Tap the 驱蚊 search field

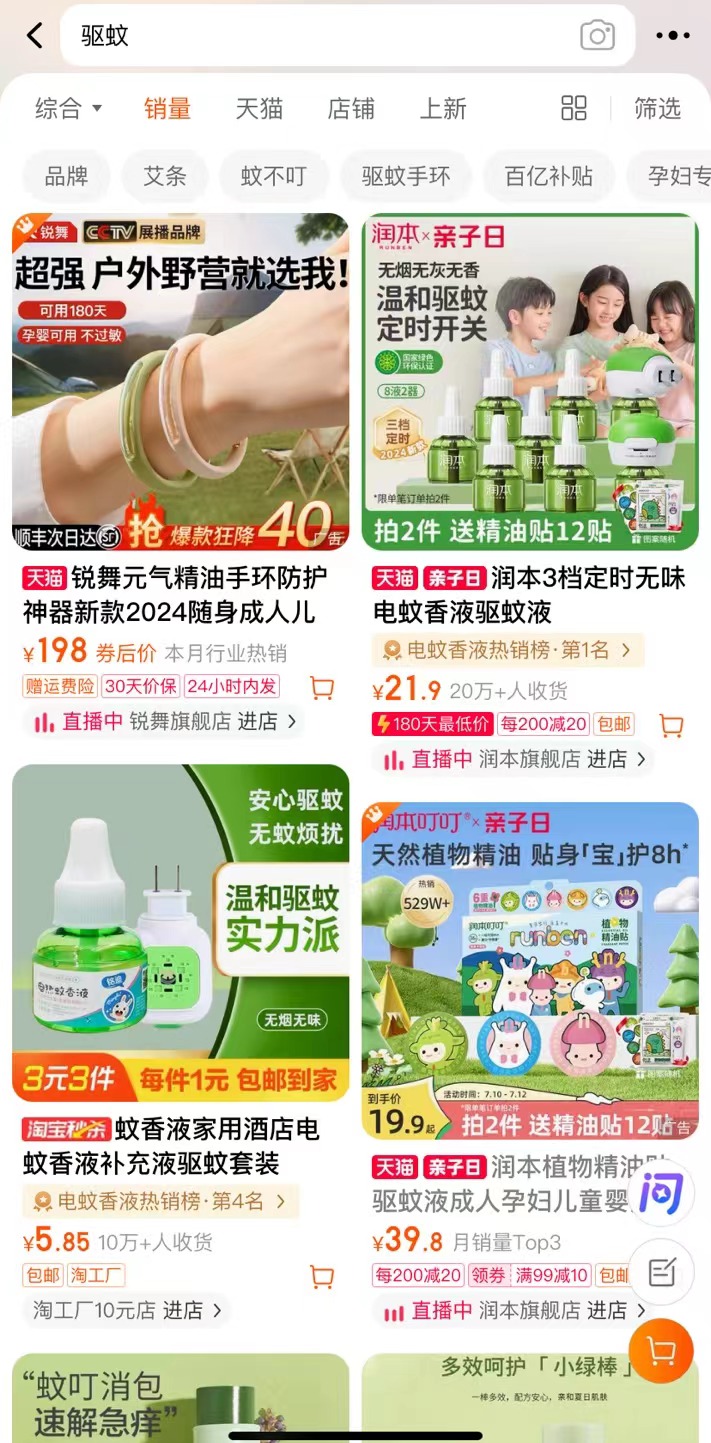tap(320, 36)
